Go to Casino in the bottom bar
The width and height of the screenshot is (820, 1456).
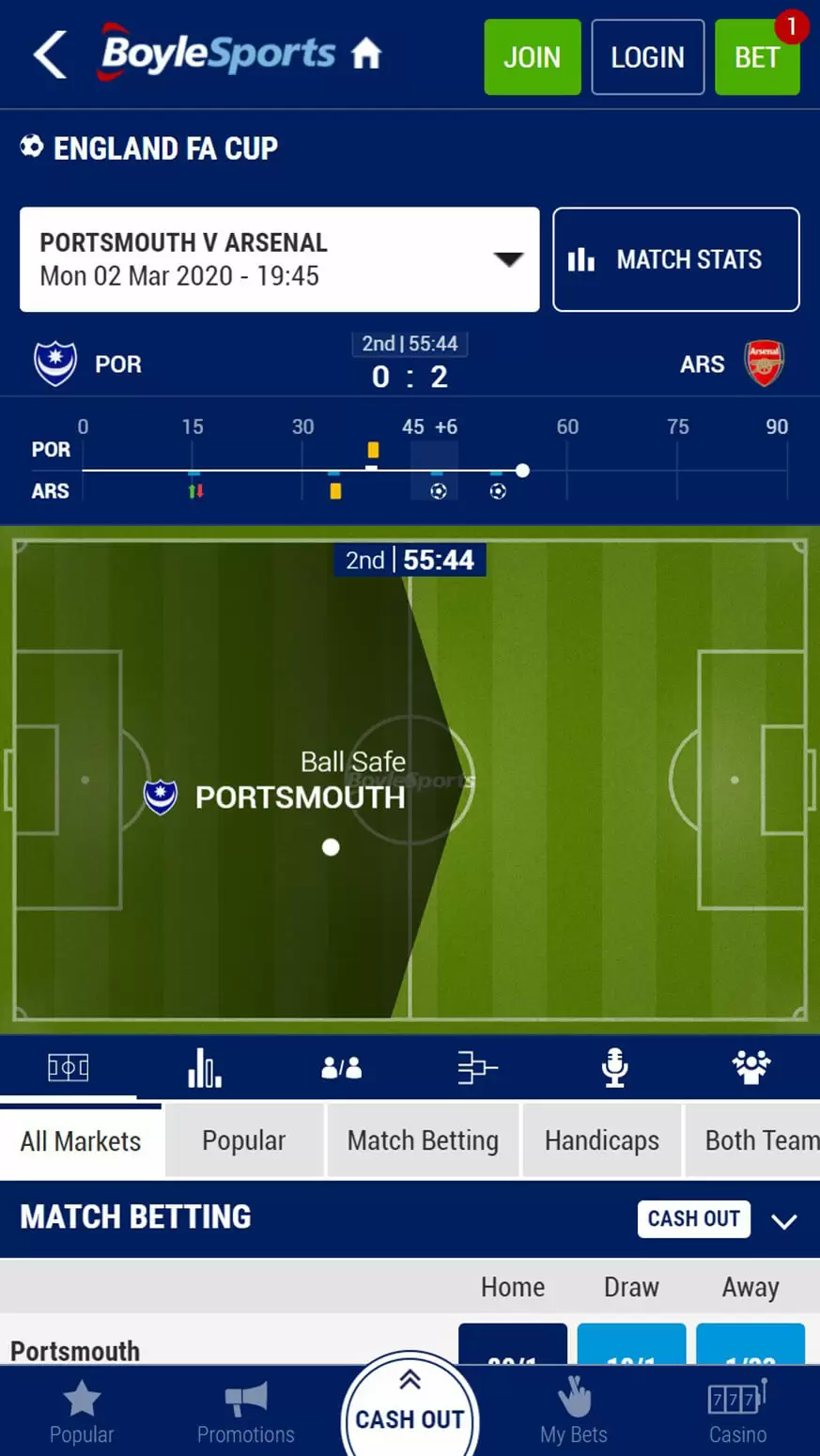737,1413
